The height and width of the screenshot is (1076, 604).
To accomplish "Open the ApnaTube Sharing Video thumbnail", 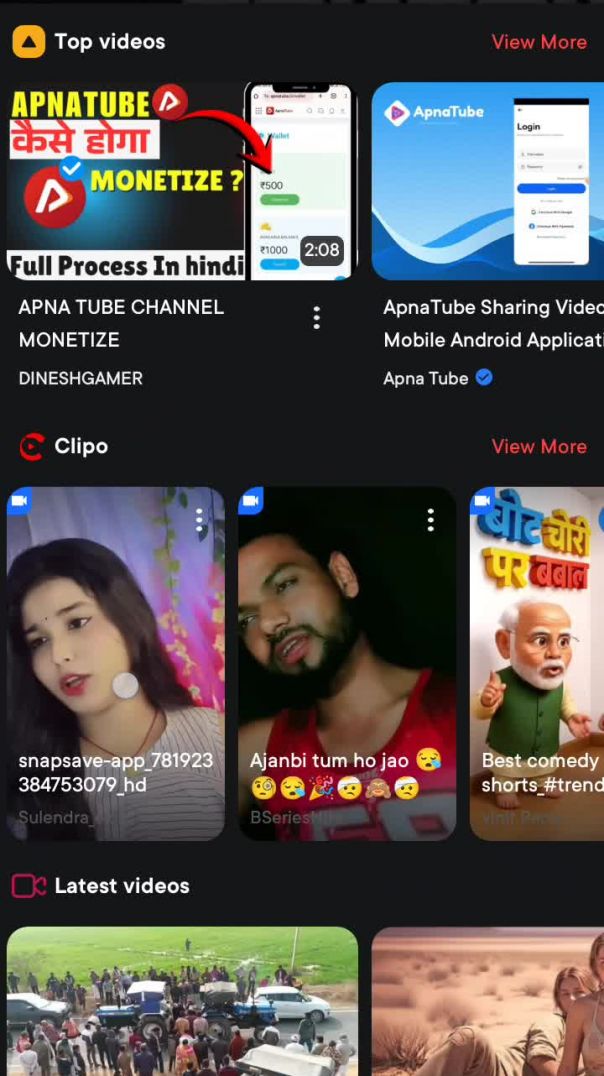I will click(x=487, y=181).
